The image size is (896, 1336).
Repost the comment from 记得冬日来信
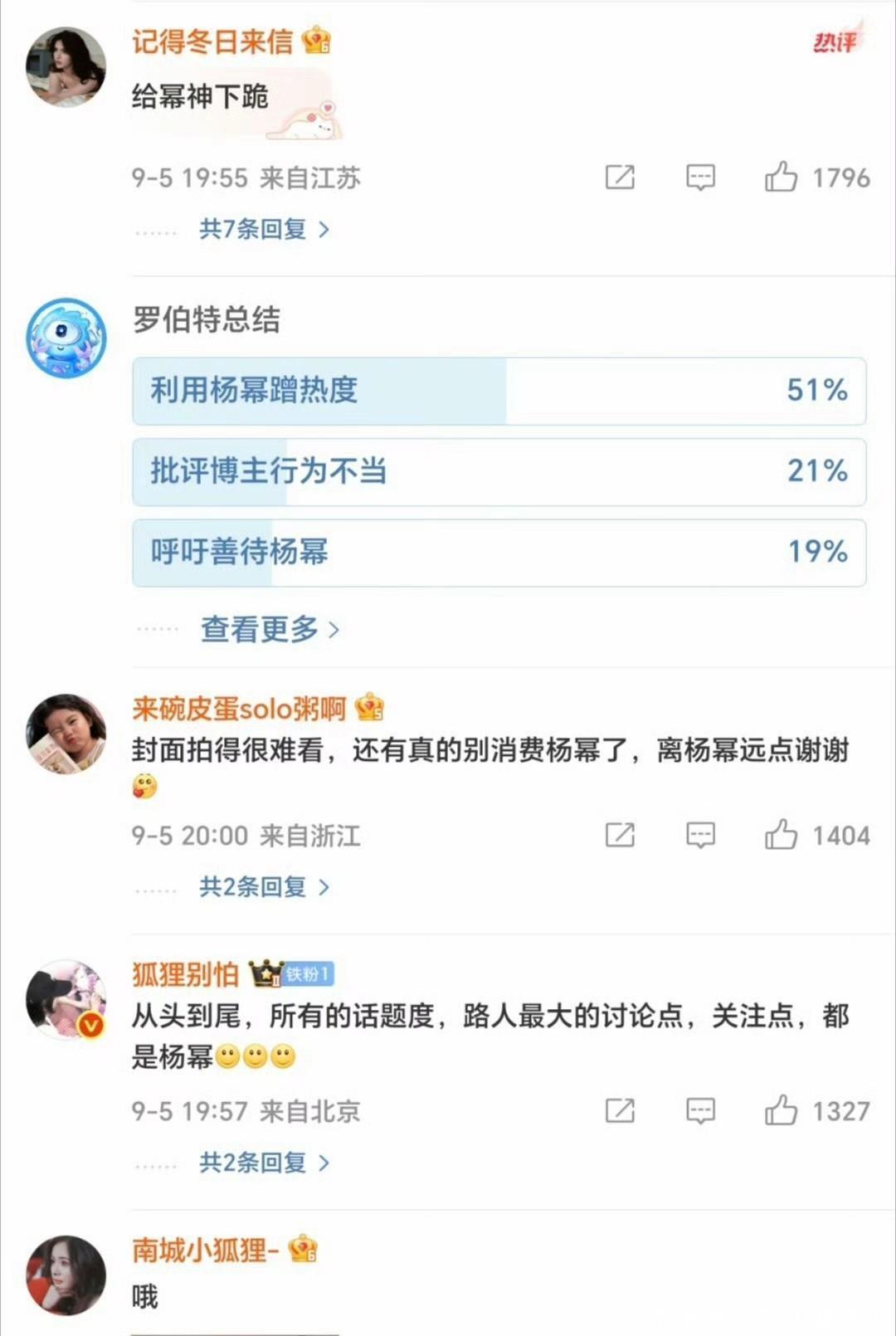tap(620, 177)
